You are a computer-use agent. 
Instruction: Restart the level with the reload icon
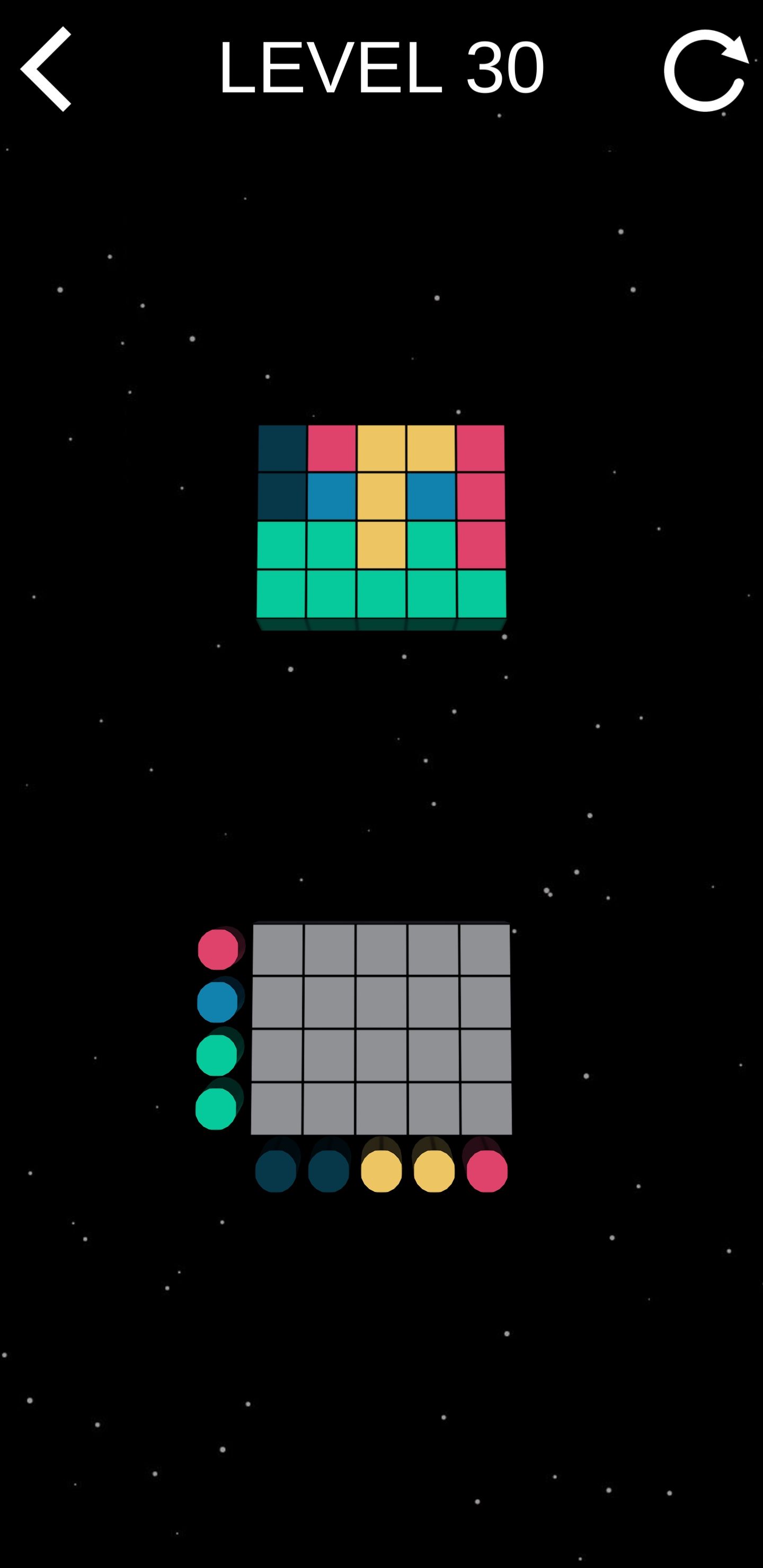coord(705,70)
